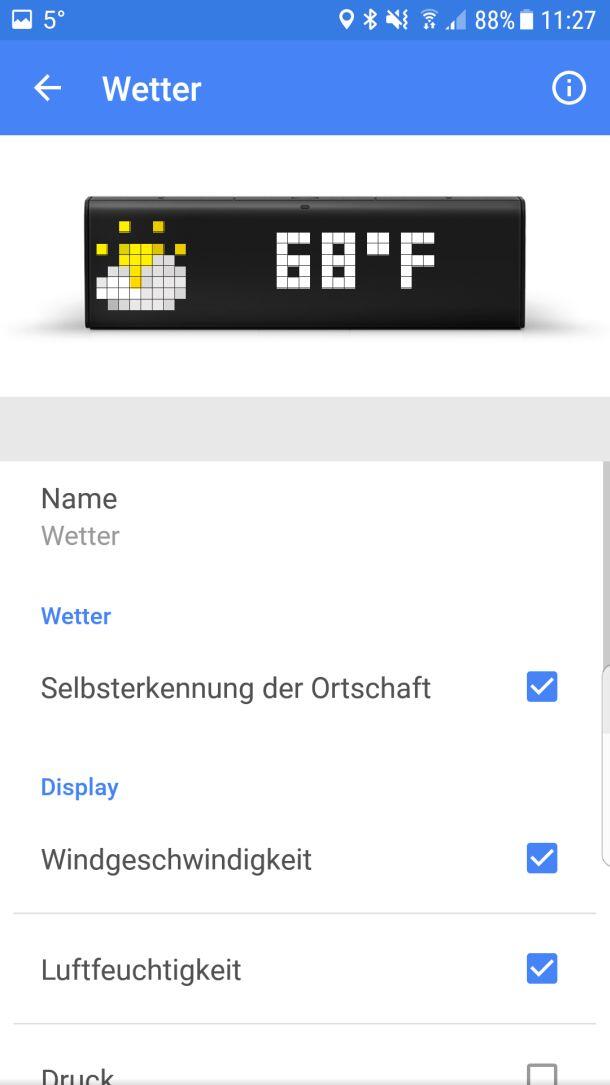Uncheck Selbsterkennung der Ortschaft
The height and width of the screenshot is (1085, 610).
pos(541,687)
